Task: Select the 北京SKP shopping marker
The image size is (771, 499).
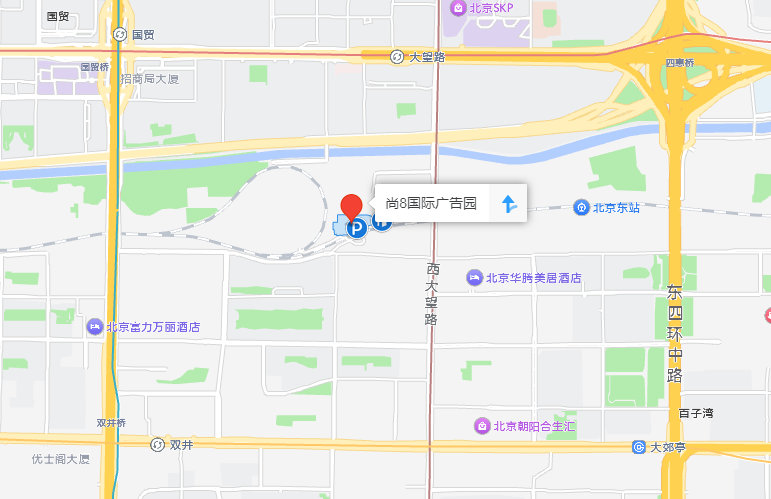Action: tap(458, 8)
